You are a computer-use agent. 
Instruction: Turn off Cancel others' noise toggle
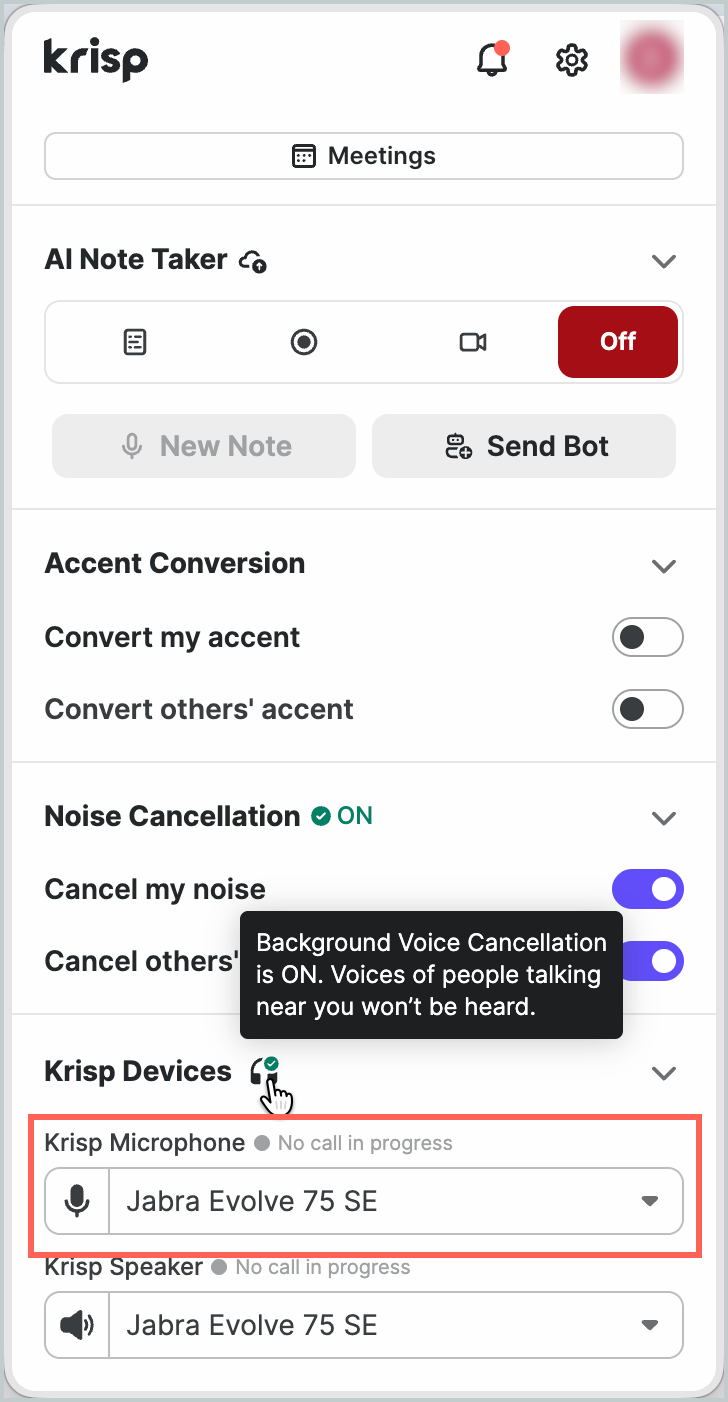point(652,961)
